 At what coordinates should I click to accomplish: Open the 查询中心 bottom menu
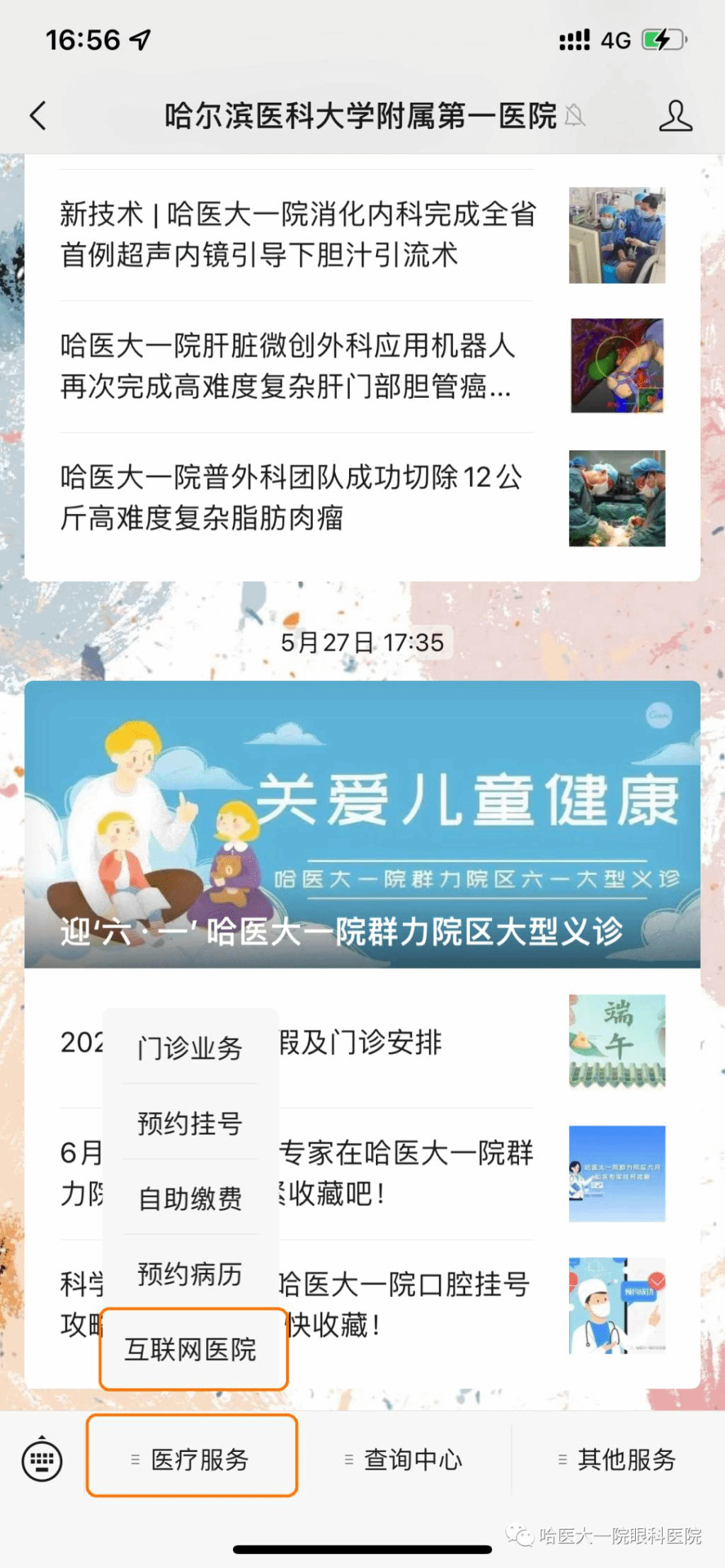tap(404, 1459)
